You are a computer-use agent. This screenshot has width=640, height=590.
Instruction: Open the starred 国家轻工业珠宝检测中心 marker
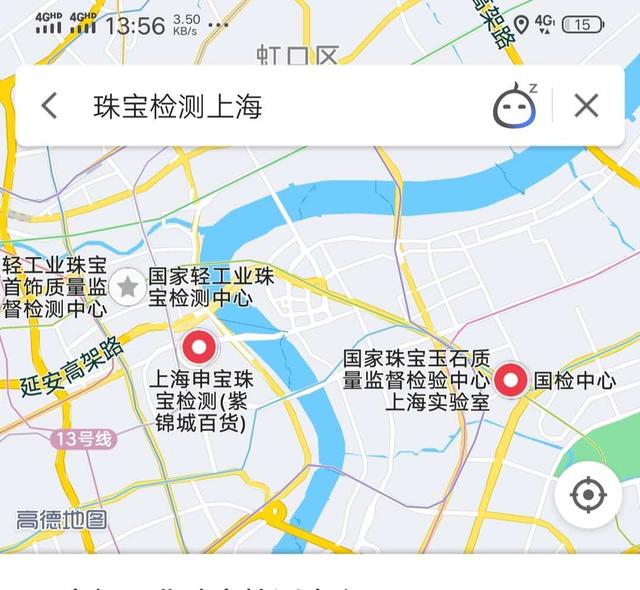128,287
